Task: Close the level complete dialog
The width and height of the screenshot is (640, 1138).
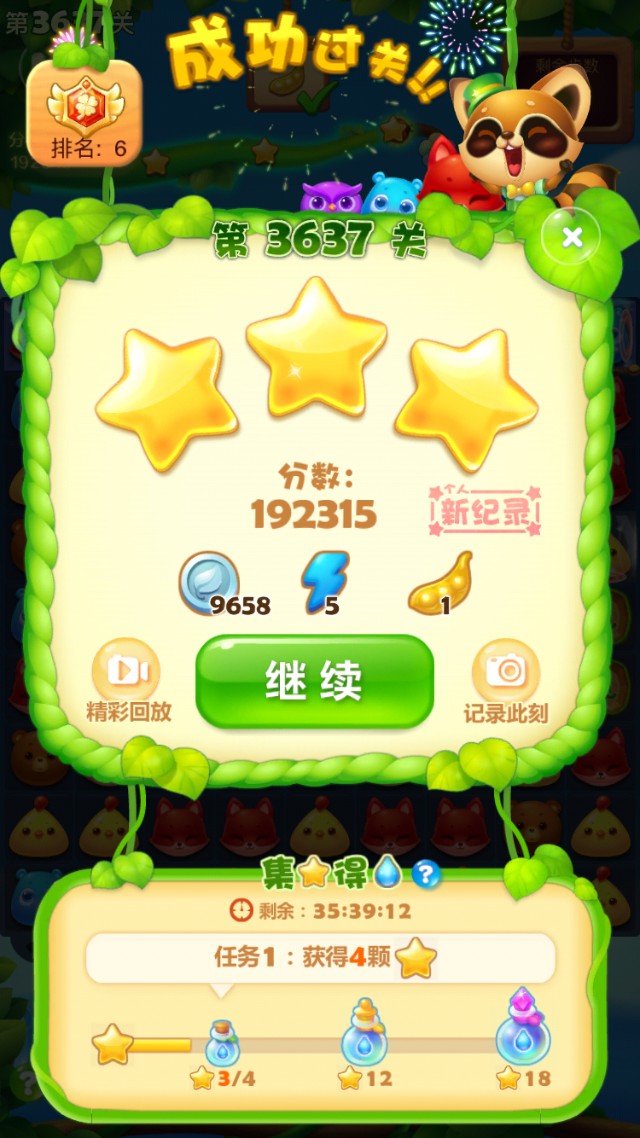Action: [x=571, y=238]
